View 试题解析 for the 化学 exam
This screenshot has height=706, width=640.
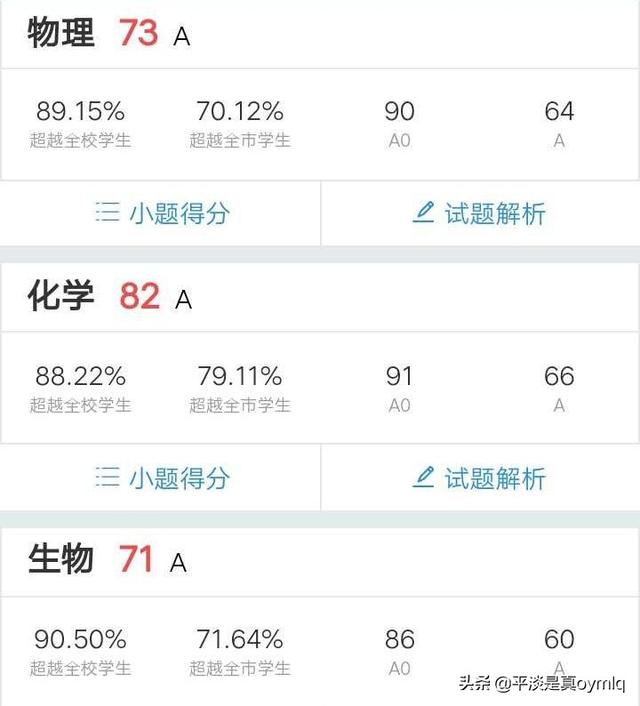[480, 478]
